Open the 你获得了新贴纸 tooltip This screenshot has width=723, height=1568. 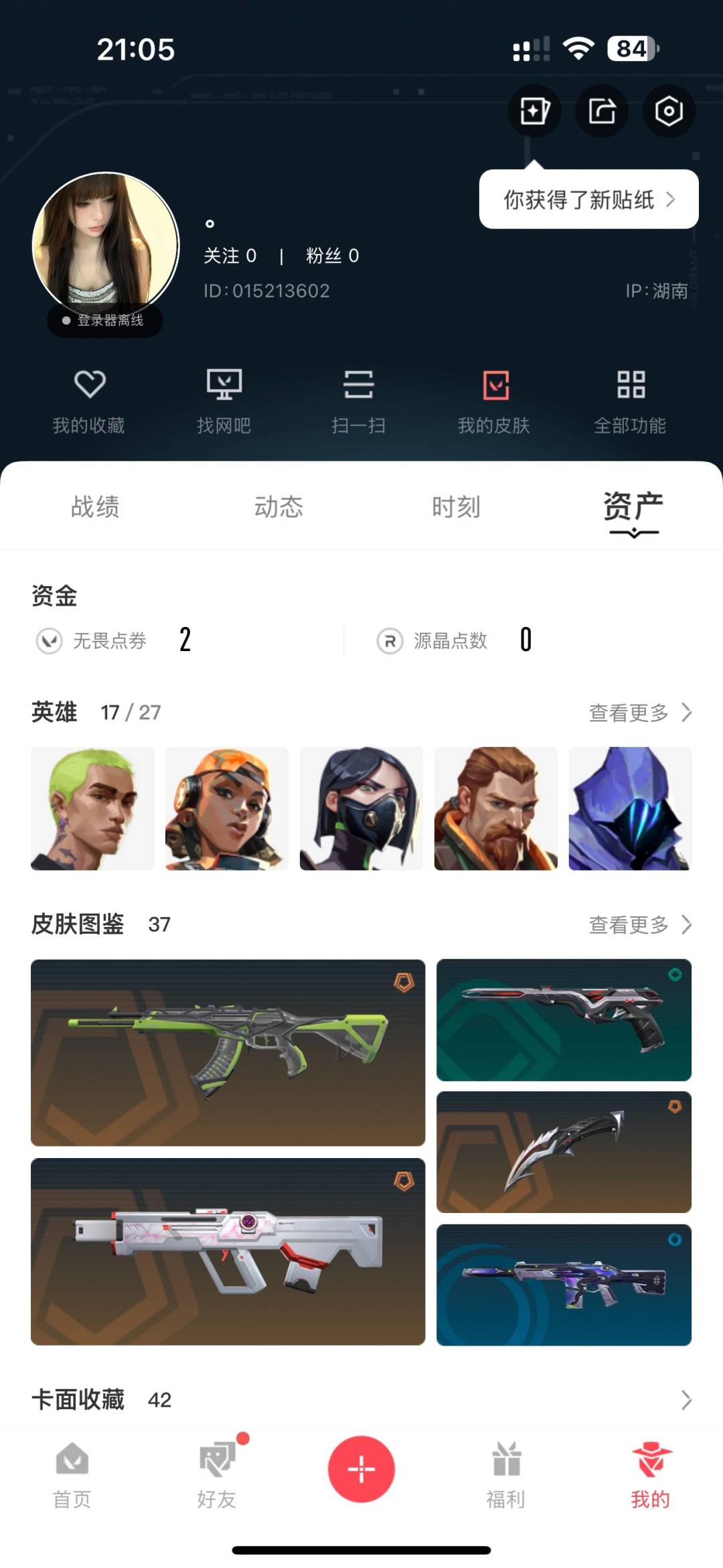(x=588, y=200)
